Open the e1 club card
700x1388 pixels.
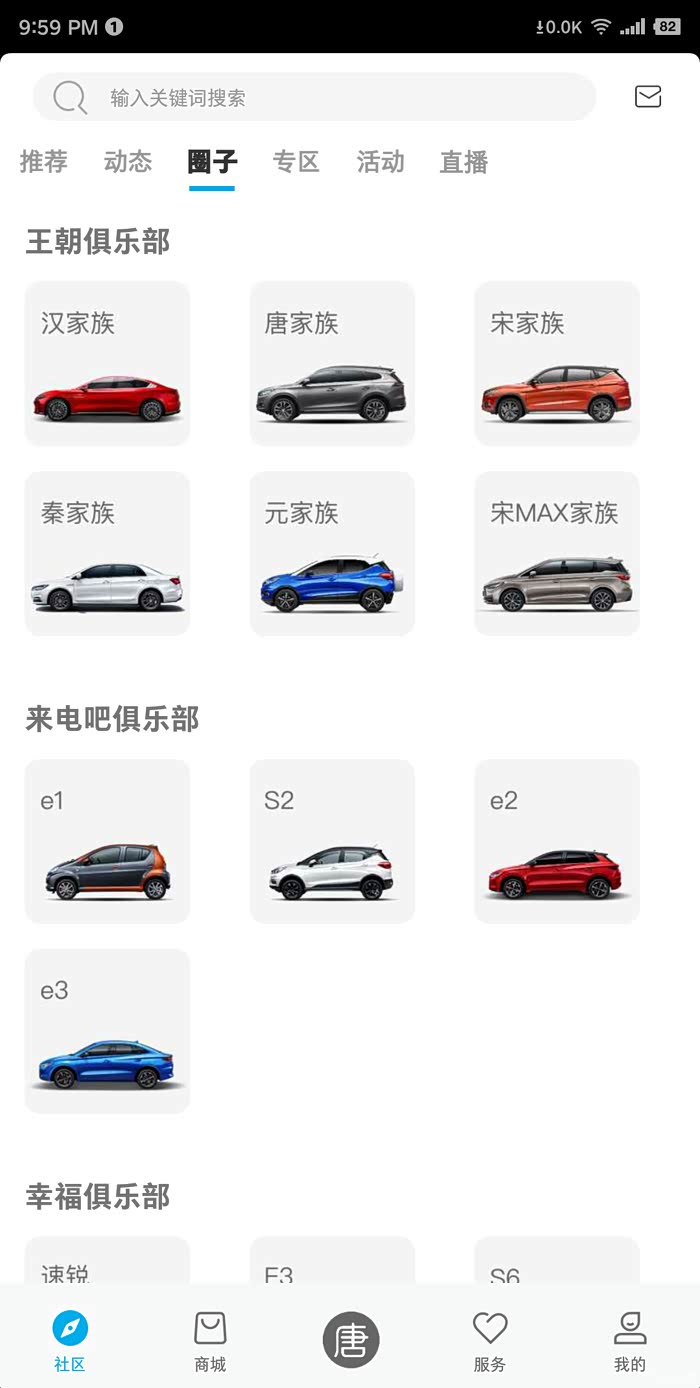click(x=107, y=842)
